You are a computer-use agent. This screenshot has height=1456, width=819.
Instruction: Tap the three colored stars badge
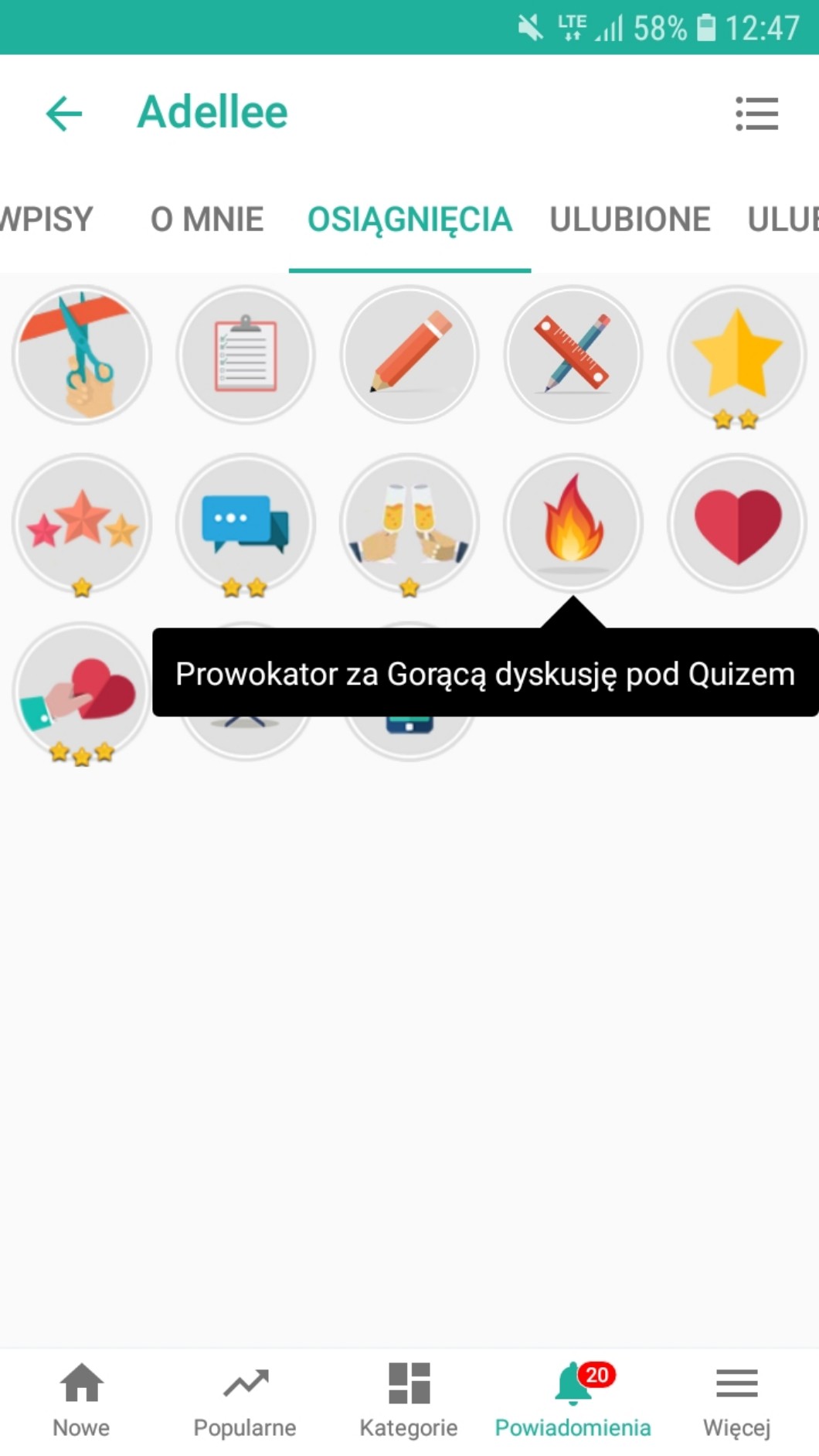(x=82, y=523)
